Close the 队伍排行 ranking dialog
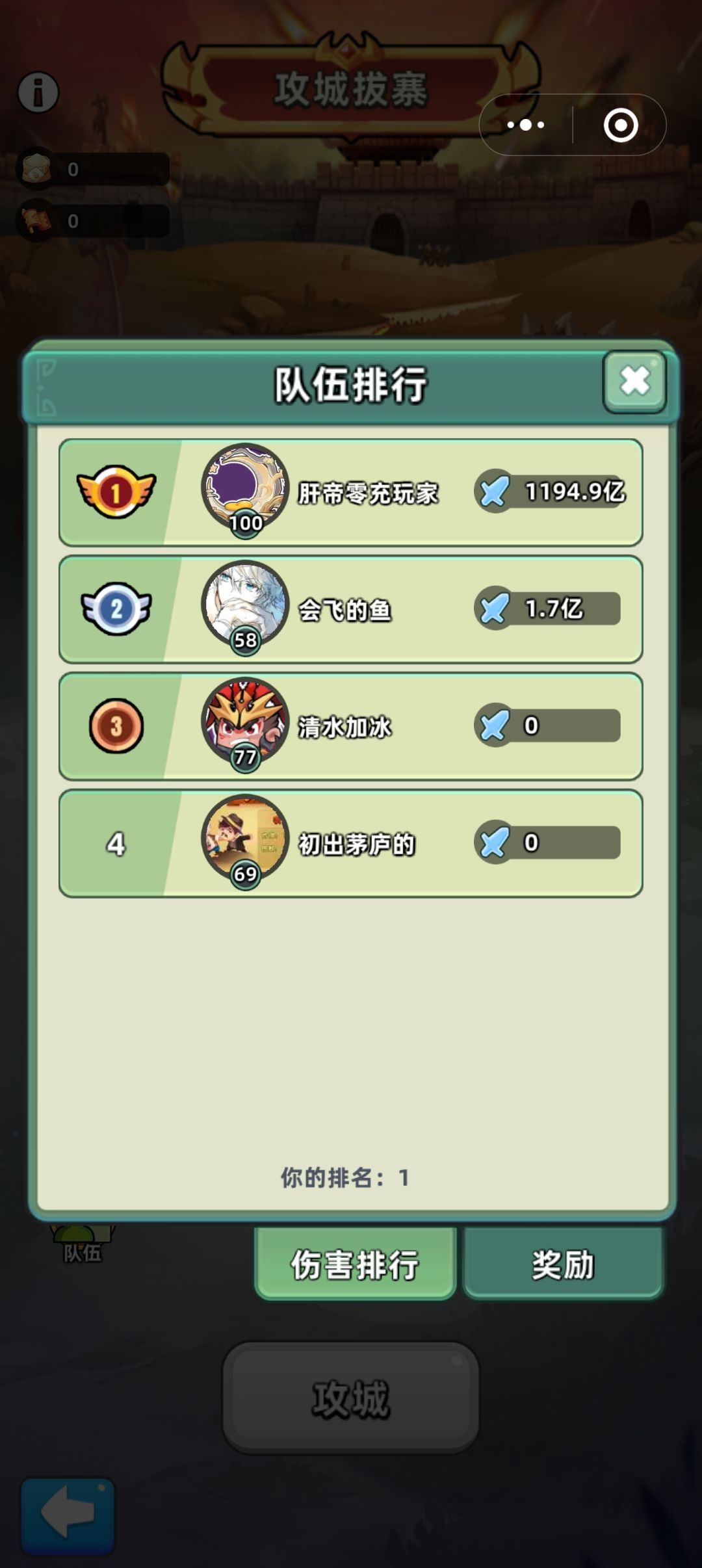Viewport: 702px width, 1568px height. pos(634,382)
